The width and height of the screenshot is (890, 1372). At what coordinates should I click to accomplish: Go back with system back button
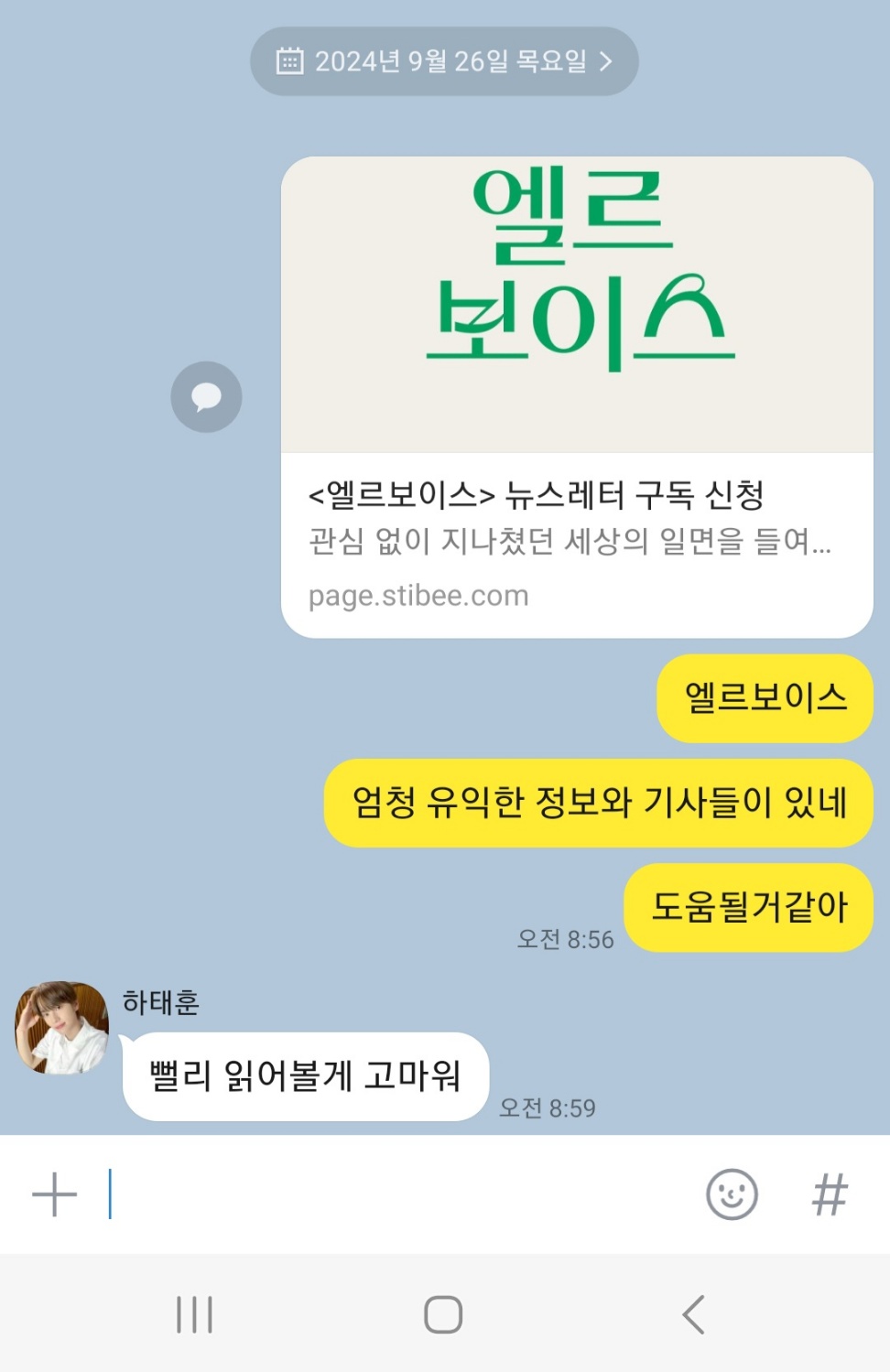pyautogui.click(x=693, y=1314)
